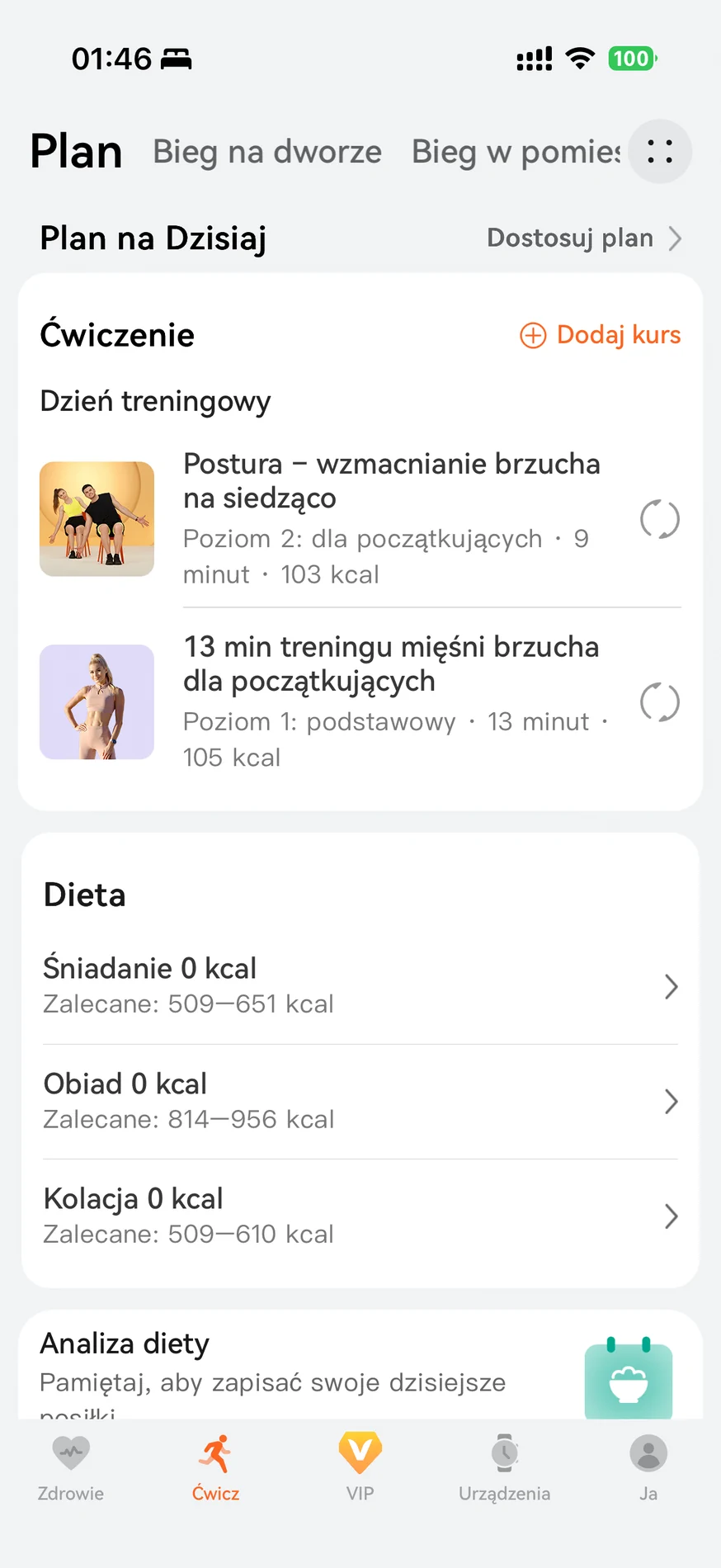Open the tab grid menu icon
The height and width of the screenshot is (1568, 721).
pos(660,152)
